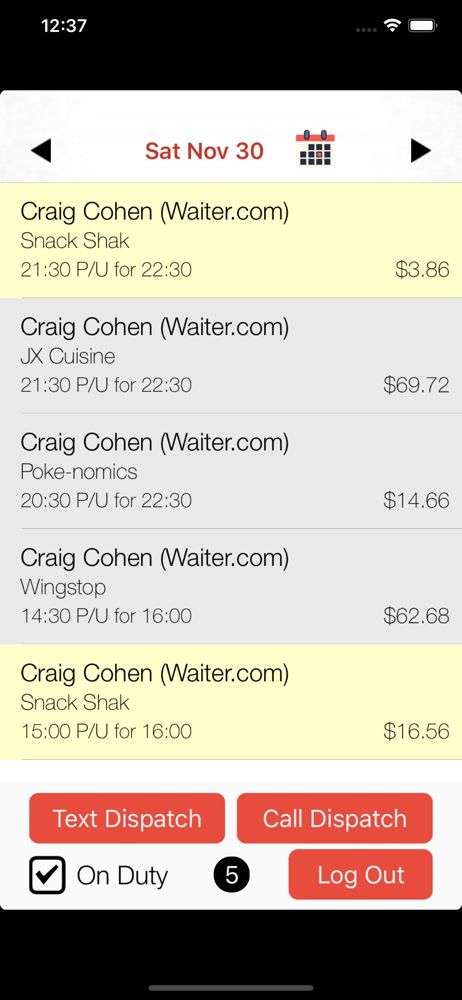Tap Text Dispatch button
The height and width of the screenshot is (1000, 462).
[x=127, y=818]
